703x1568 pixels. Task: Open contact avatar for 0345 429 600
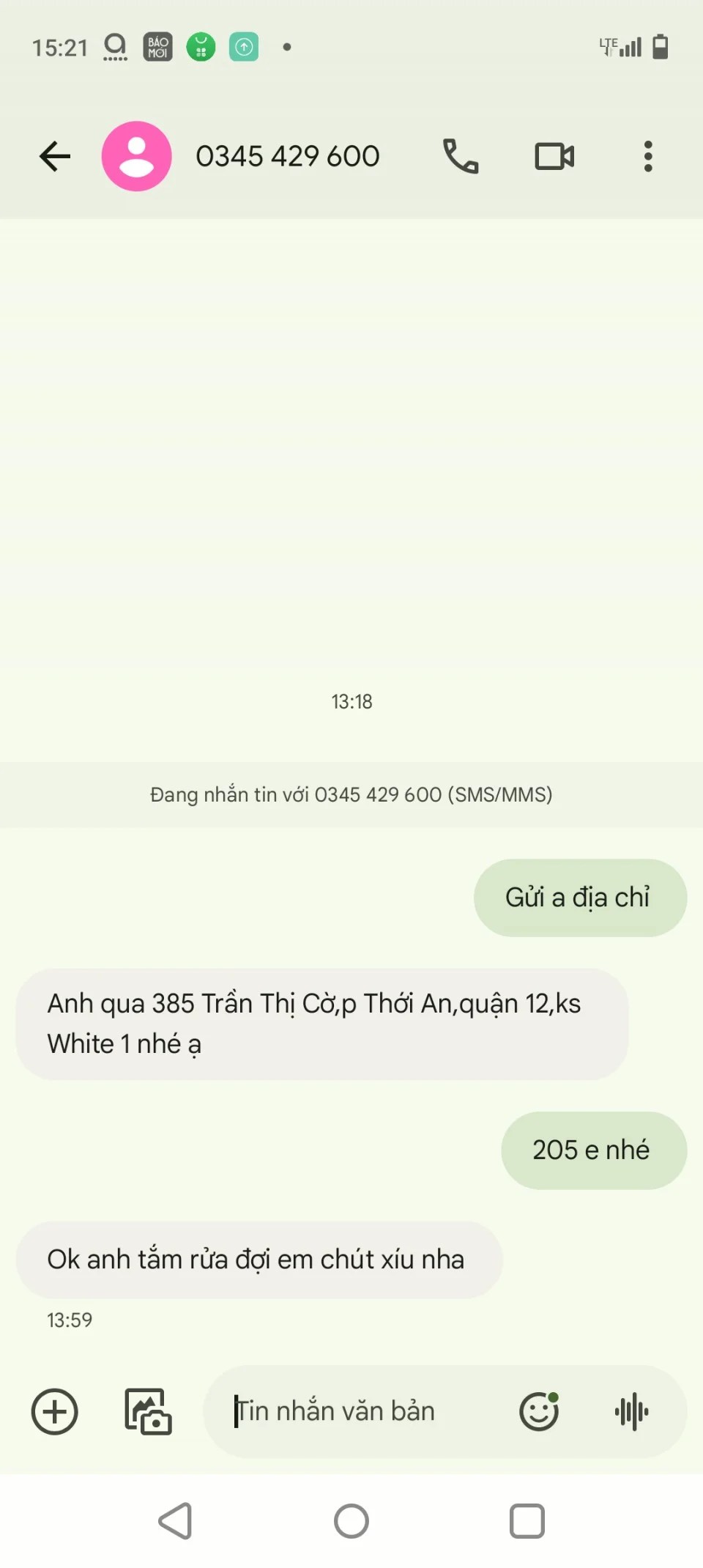click(137, 156)
